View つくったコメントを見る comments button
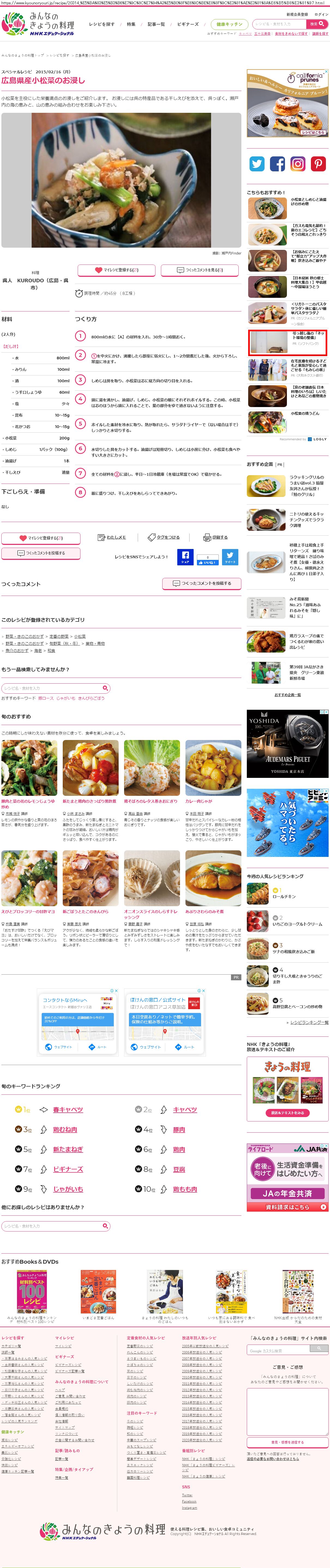This screenshot has height=1568, width=330. coord(200,270)
